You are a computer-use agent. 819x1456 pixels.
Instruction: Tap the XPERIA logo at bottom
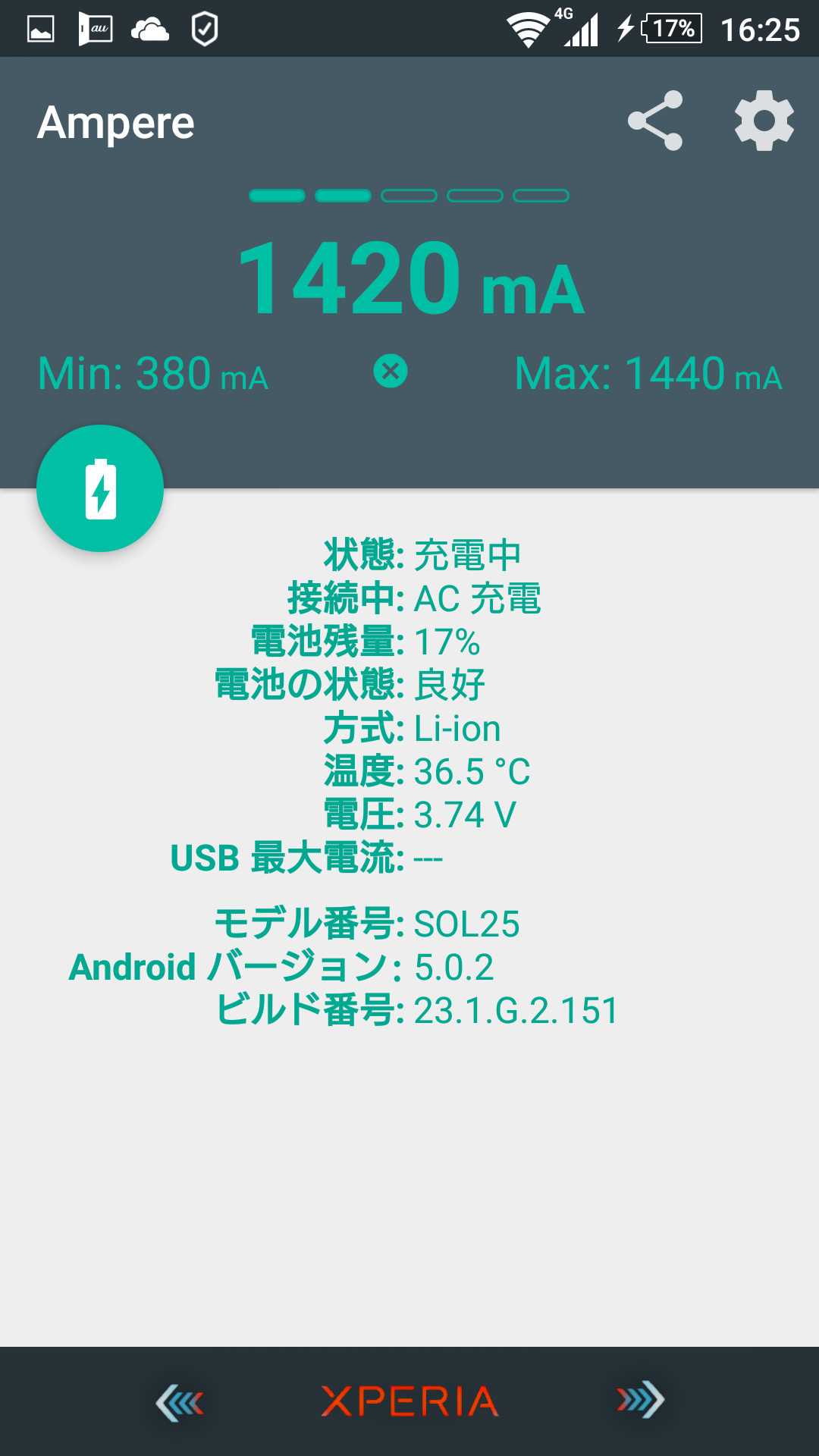pos(409,1401)
